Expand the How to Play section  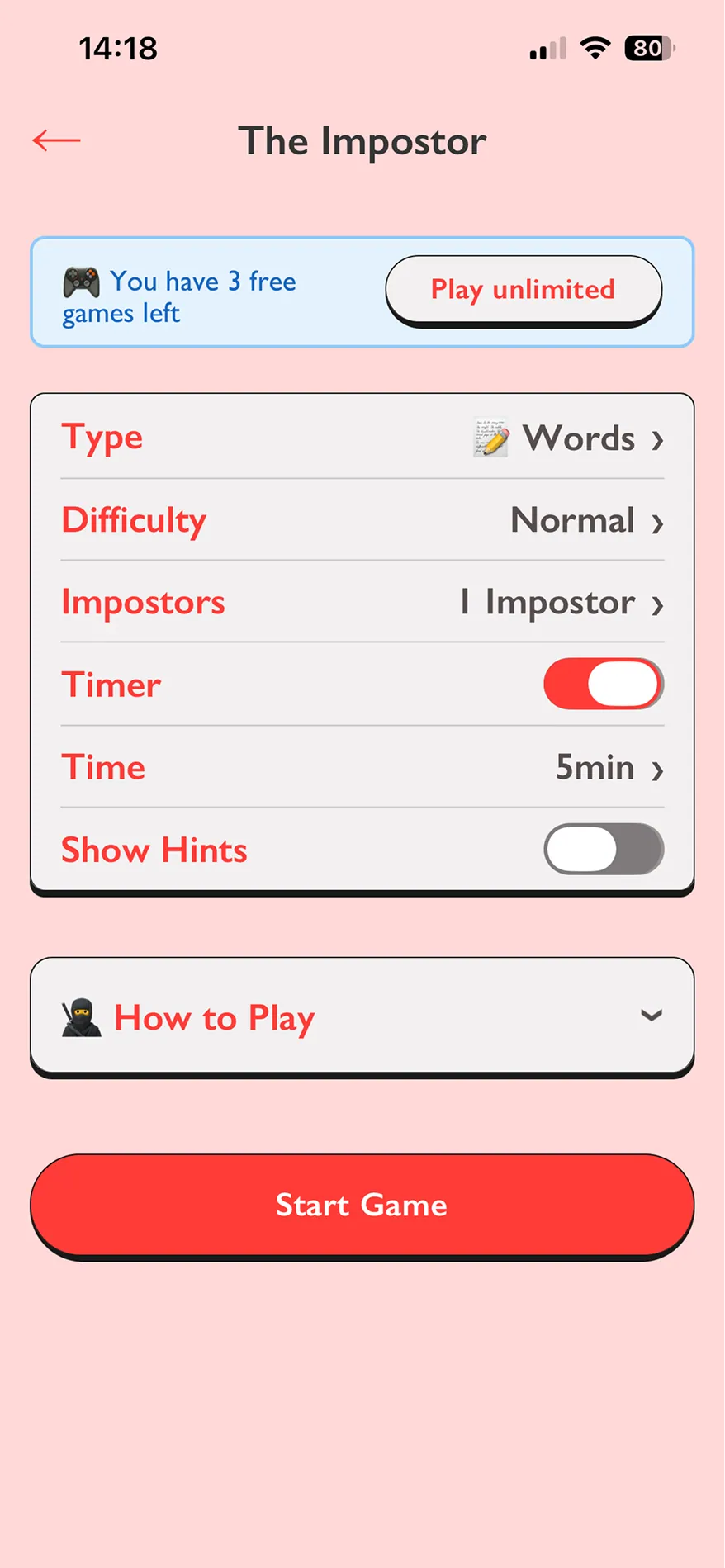pyautogui.click(x=362, y=1016)
